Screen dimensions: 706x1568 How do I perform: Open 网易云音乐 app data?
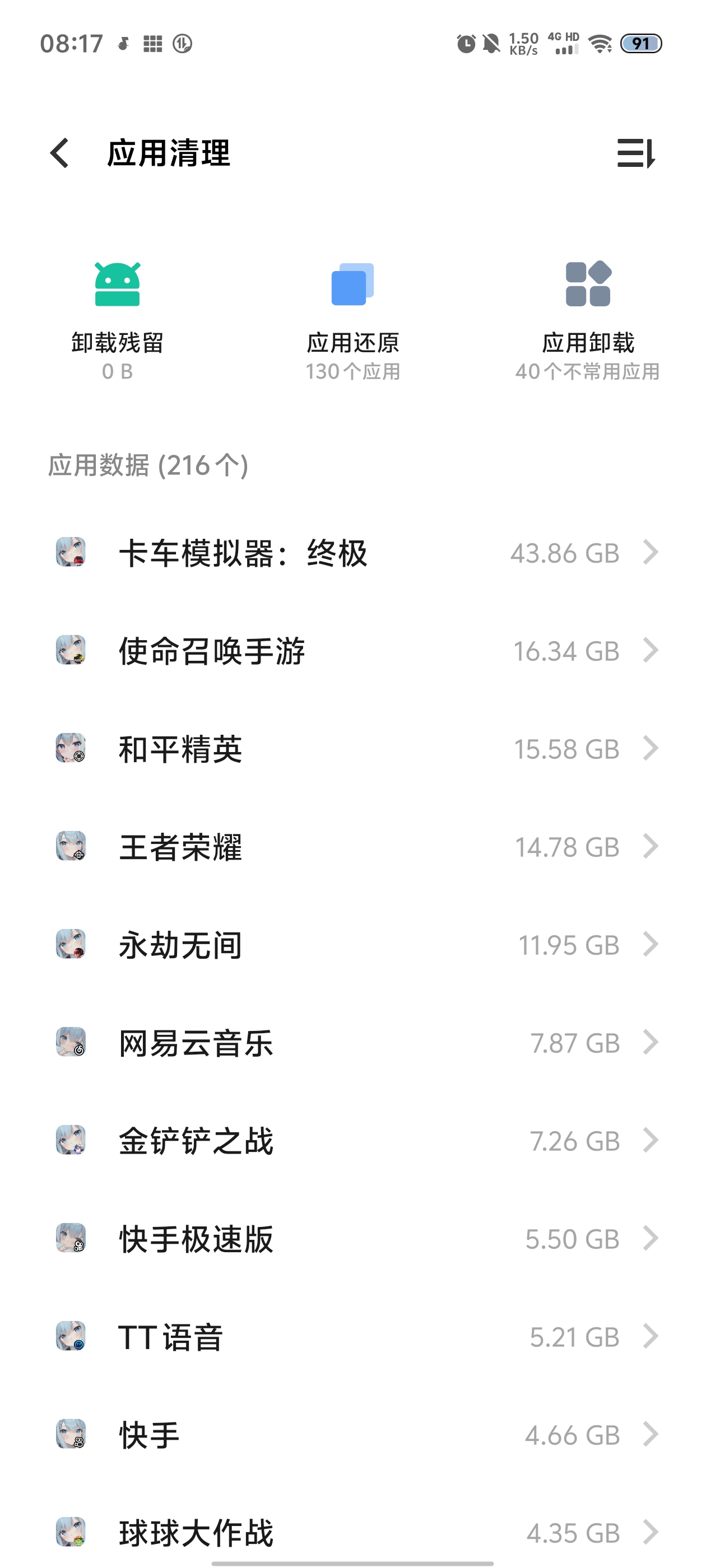pyautogui.click(x=354, y=1043)
